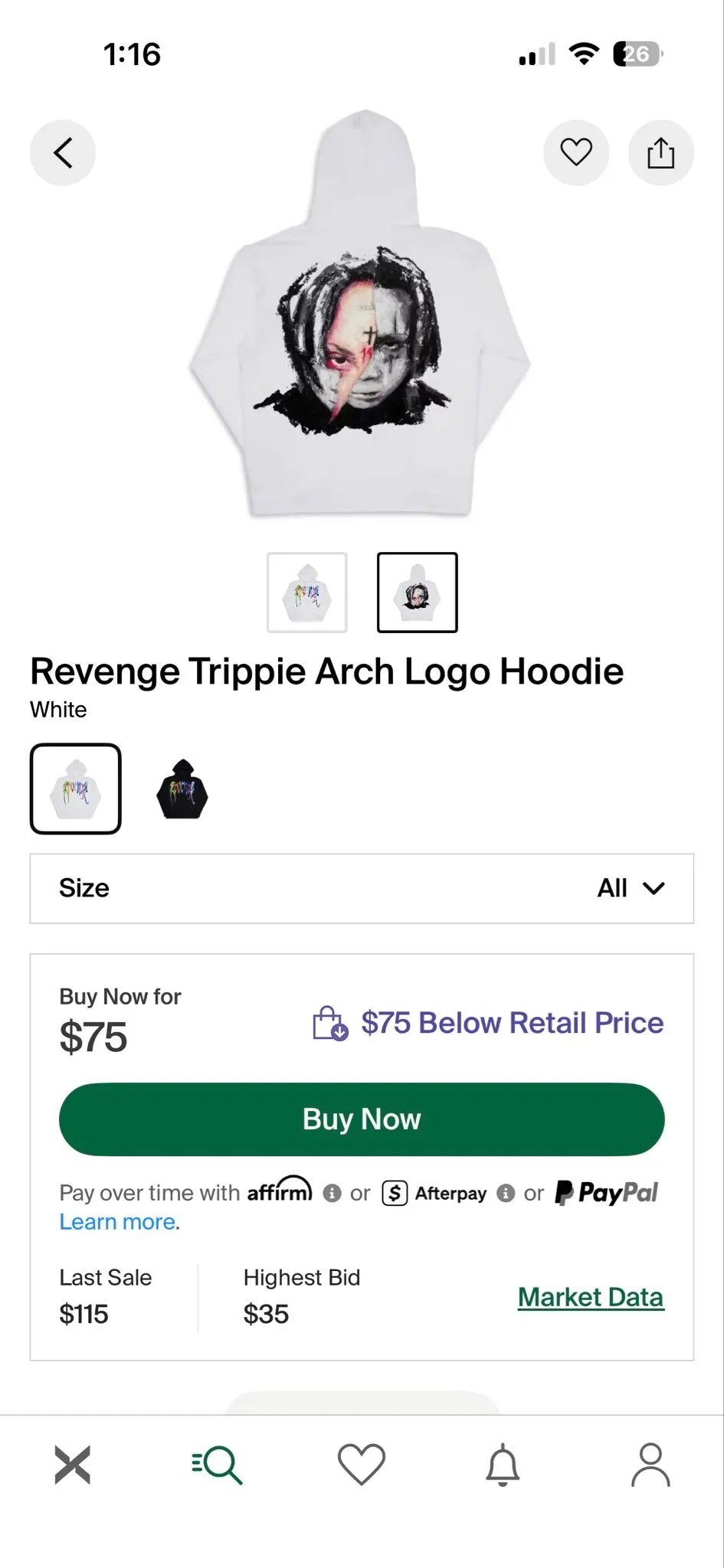Expand the Size dropdown
Screen dimensions: 724x1568
coord(362,888)
